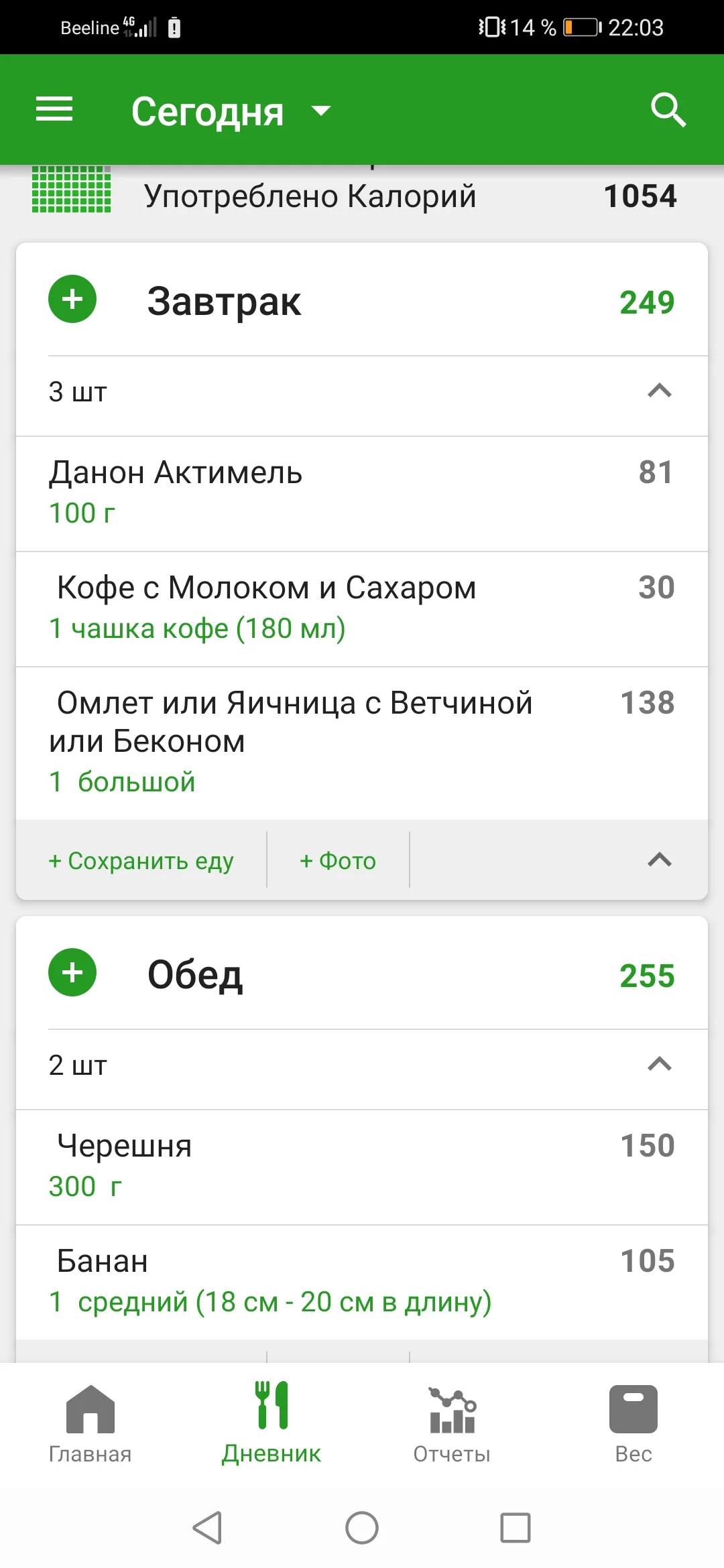Add a food item to Завтрак
Screen dimensions: 724x1568
[x=72, y=301]
